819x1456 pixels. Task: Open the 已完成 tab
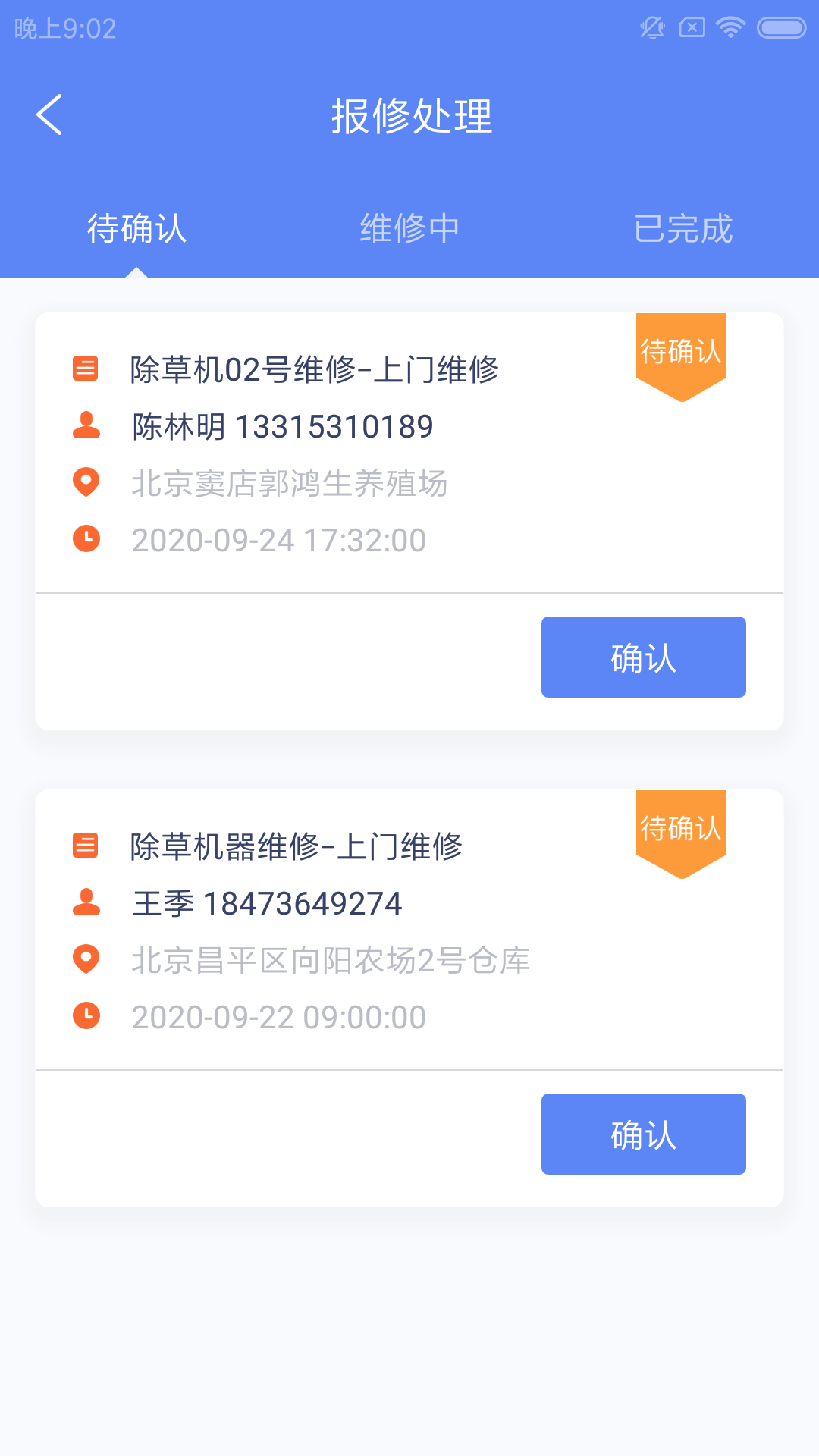coord(682,228)
